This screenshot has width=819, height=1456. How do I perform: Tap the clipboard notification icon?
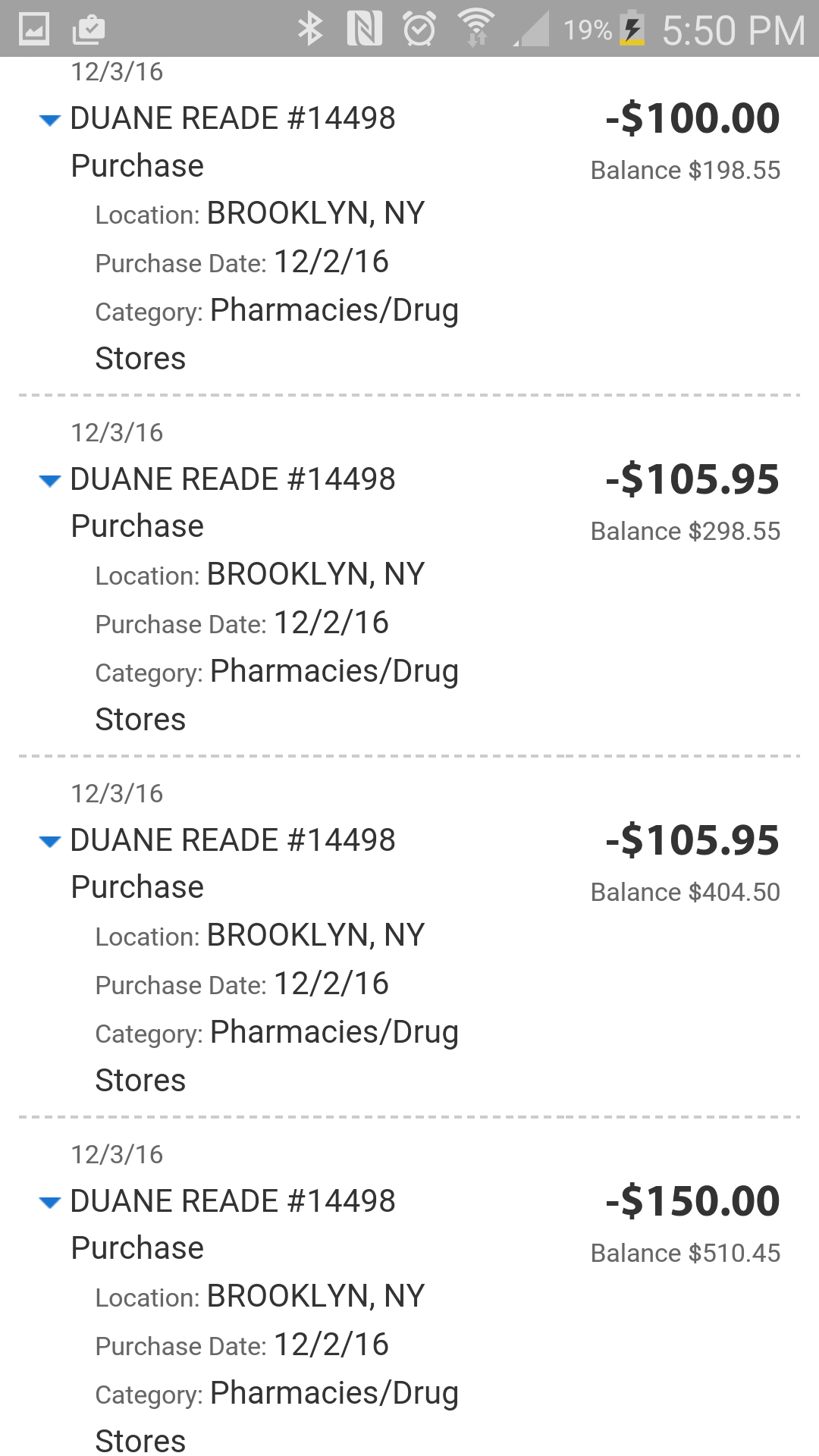(x=85, y=30)
